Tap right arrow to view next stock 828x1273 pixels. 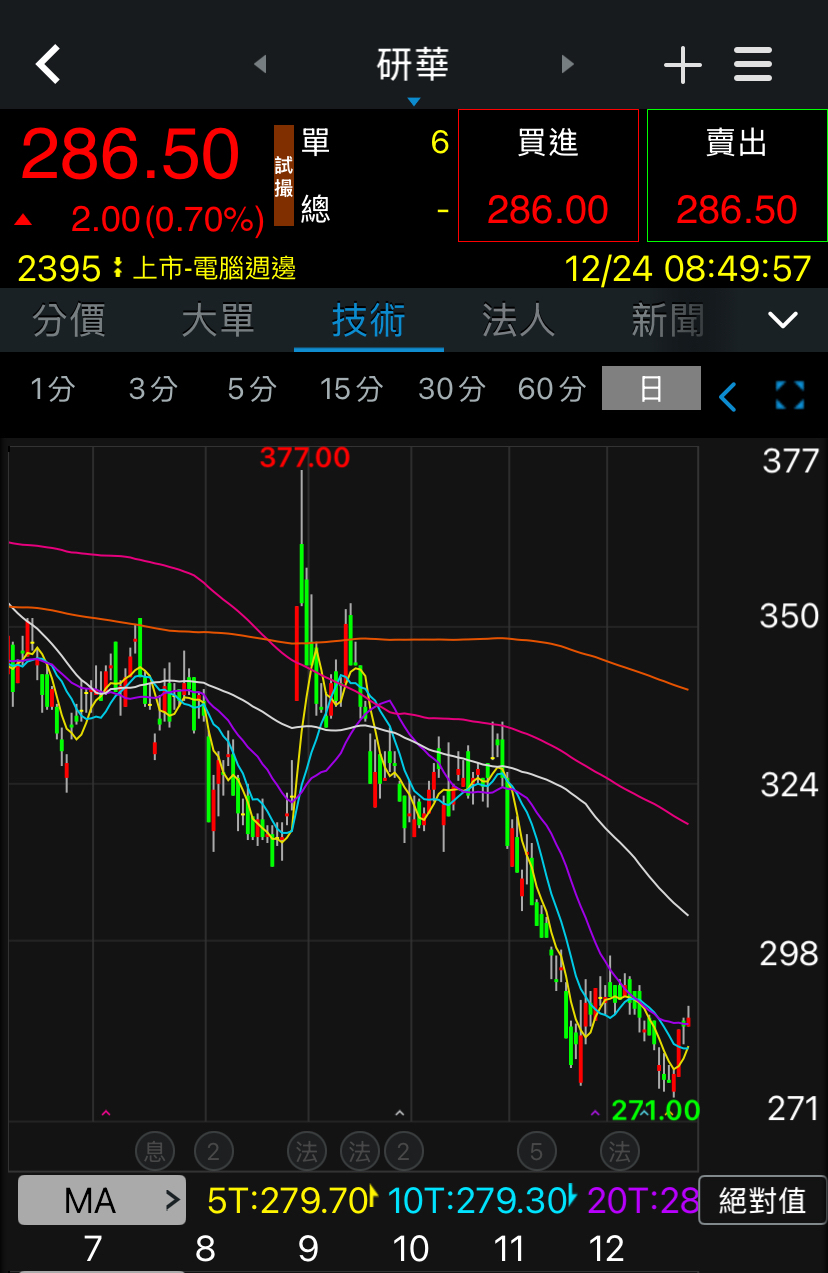pyautogui.click(x=567, y=63)
